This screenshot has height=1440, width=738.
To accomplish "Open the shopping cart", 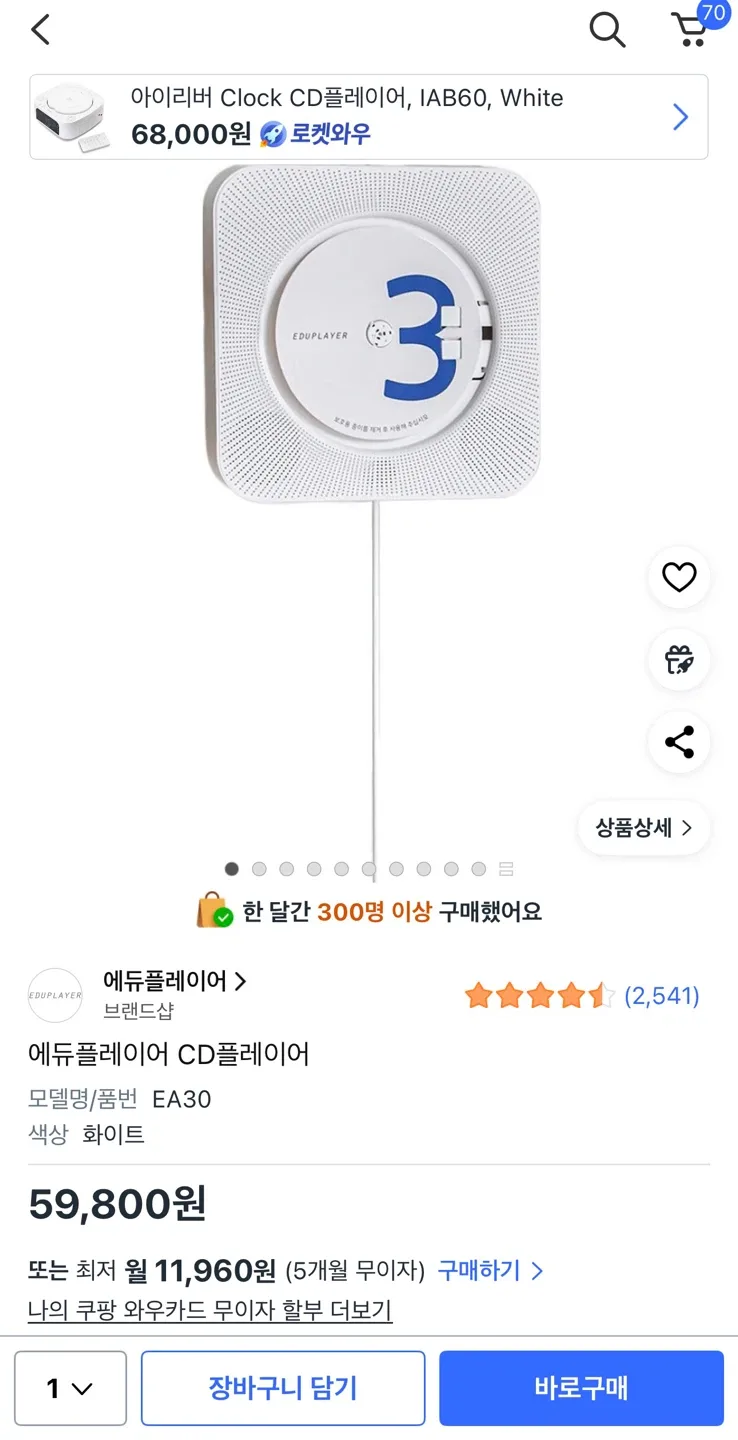I will [x=691, y=29].
